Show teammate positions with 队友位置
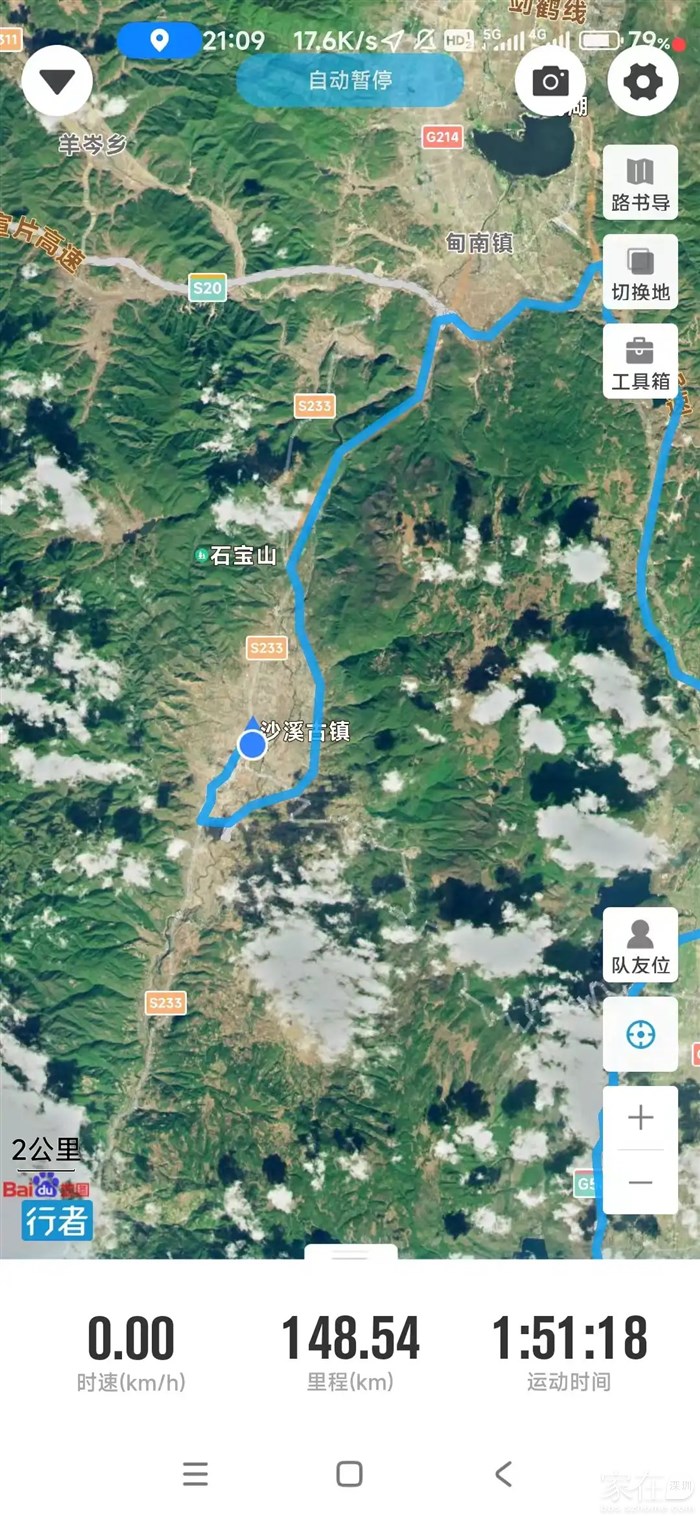This screenshot has height=1516, width=700. 640,945
